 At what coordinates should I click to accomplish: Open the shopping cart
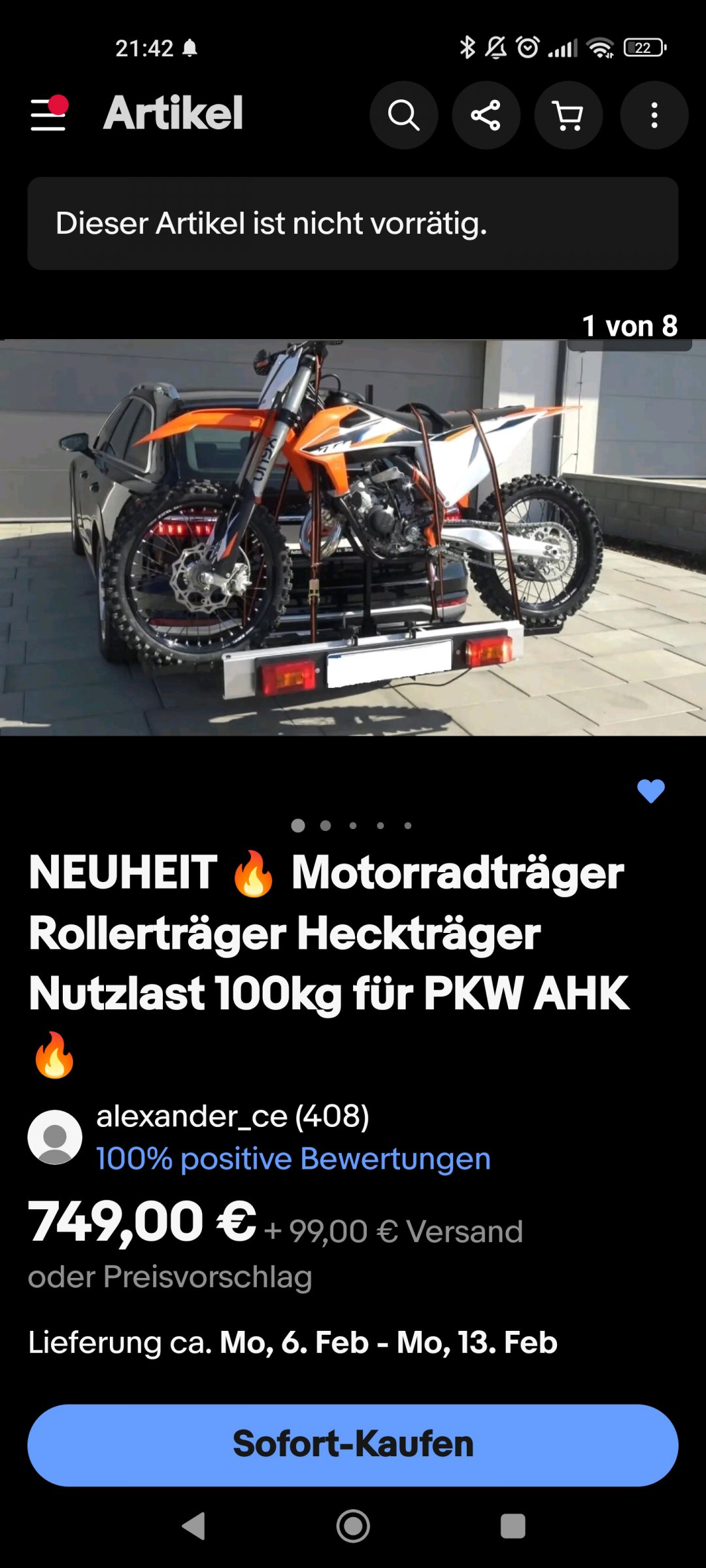569,116
